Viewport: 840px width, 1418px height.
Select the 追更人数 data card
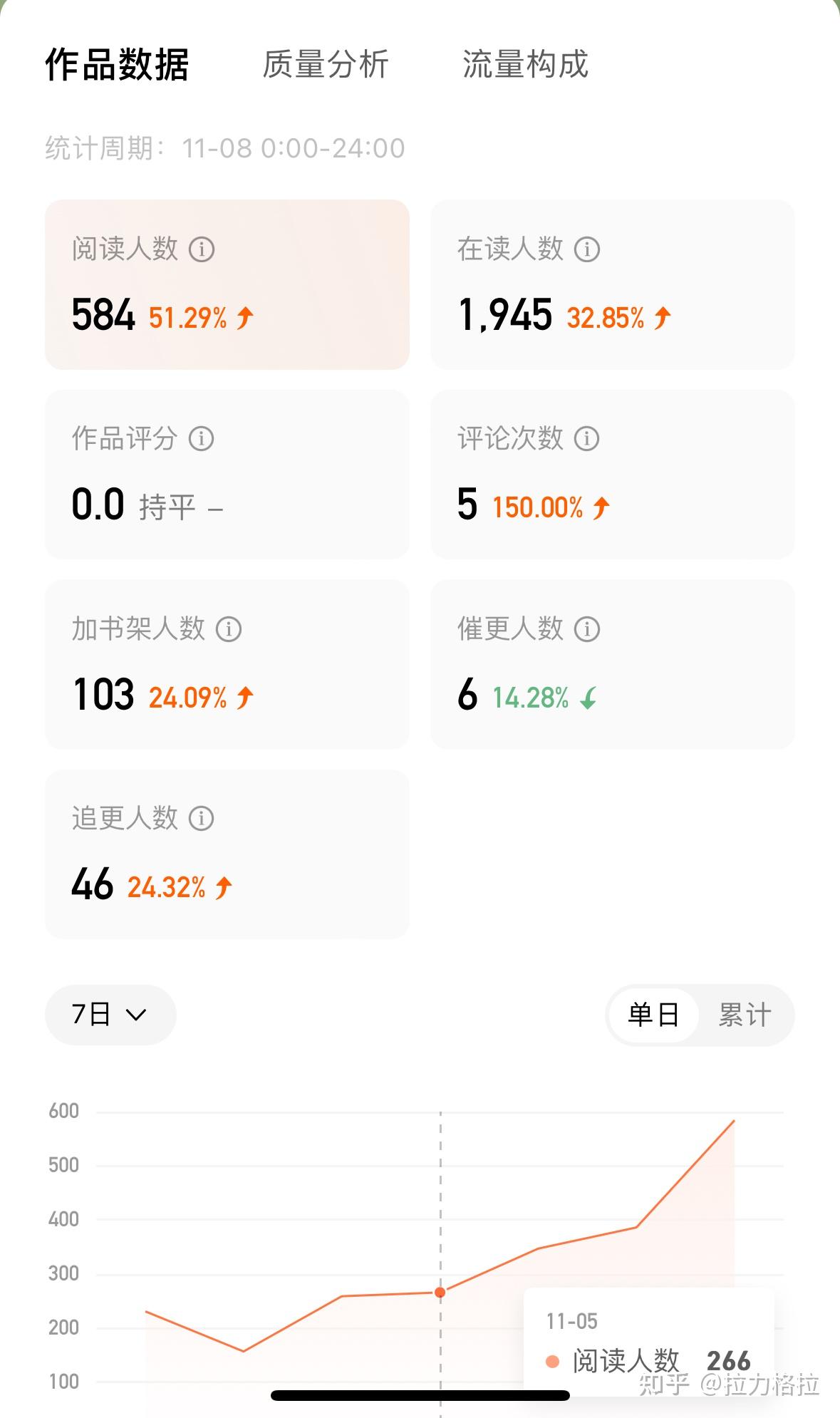click(227, 854)
